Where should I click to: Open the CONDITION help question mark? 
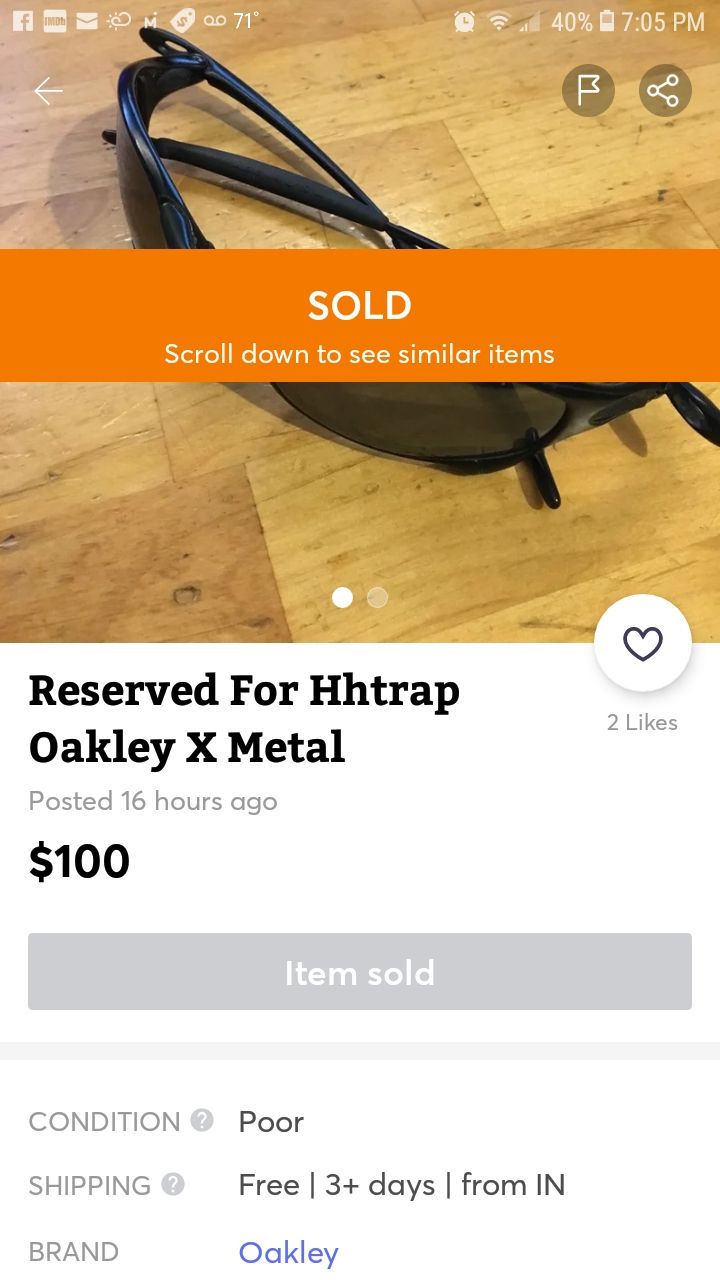tap(202, 1122)
